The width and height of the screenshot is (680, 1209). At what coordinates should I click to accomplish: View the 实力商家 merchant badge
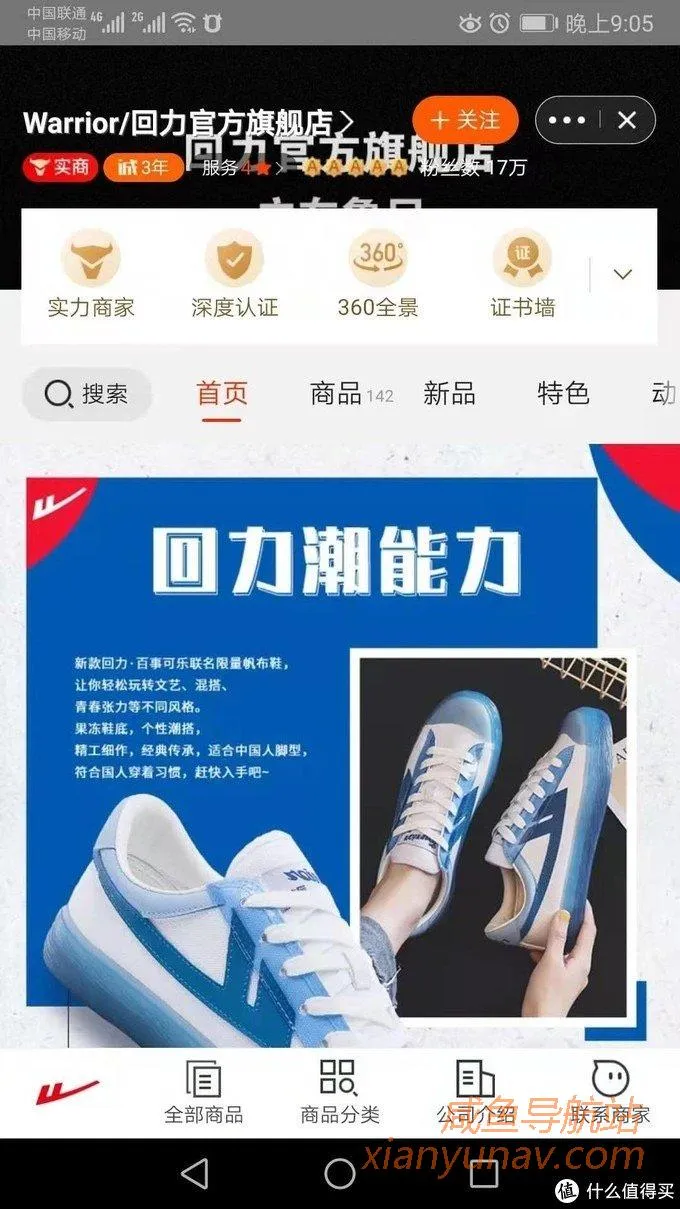tap(91, 273)
